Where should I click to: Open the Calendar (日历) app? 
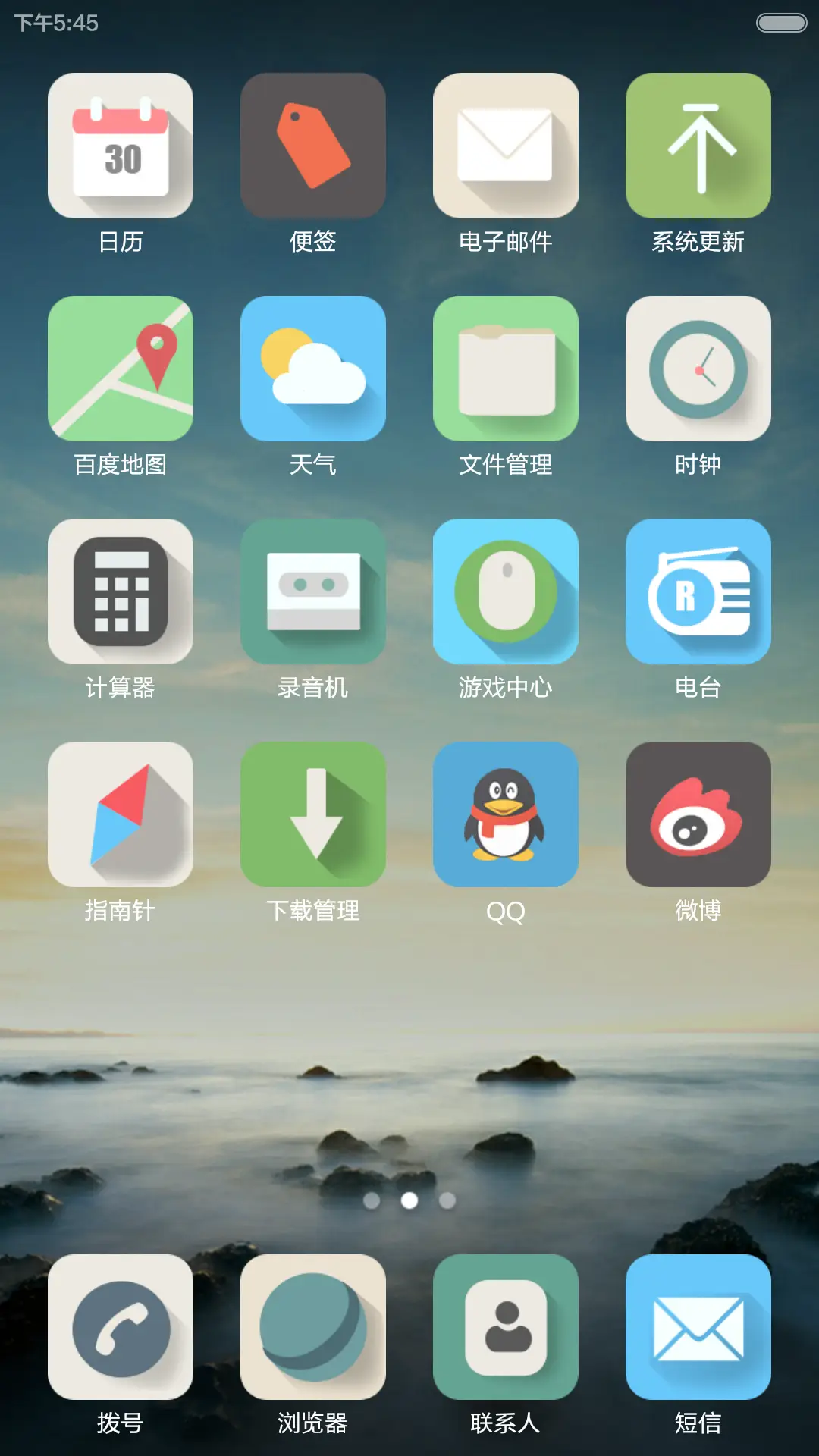(121, 146)
